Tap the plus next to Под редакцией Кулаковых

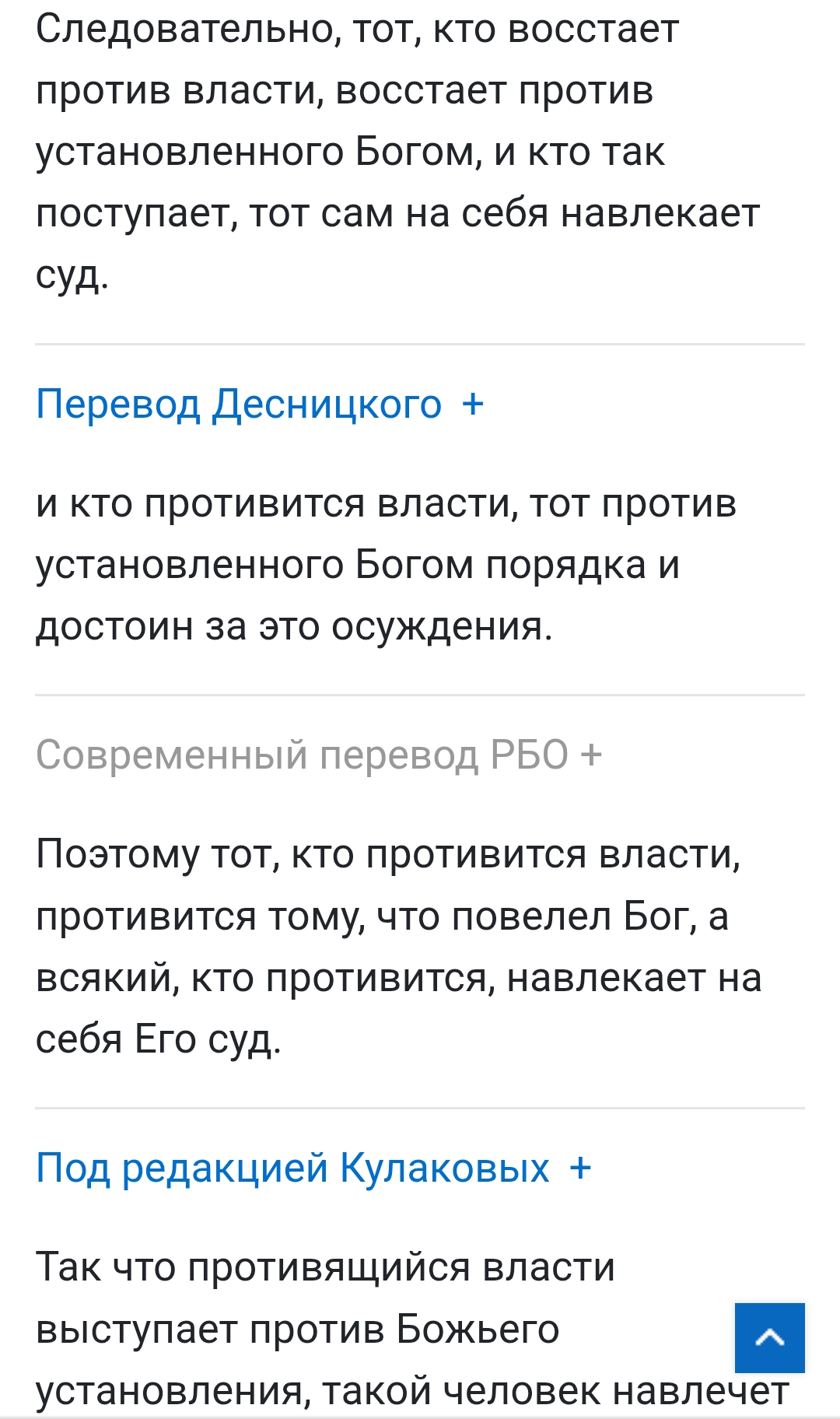click(x=580, y=1168)
